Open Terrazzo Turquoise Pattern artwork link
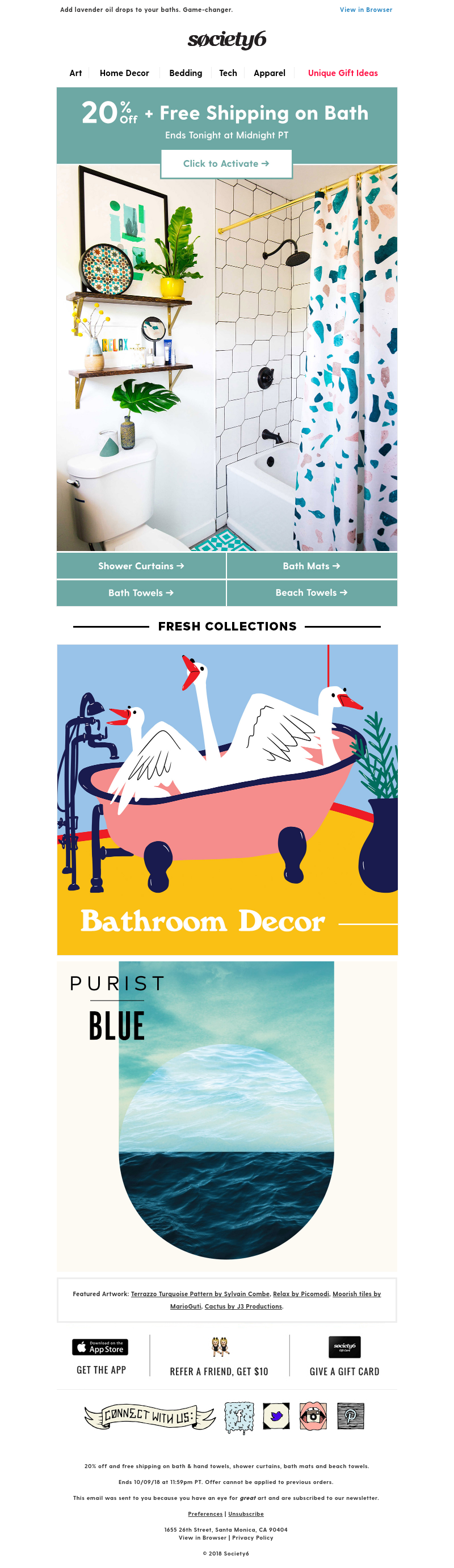Screen dimensions: 454x1568 [x=200, y=1294]
